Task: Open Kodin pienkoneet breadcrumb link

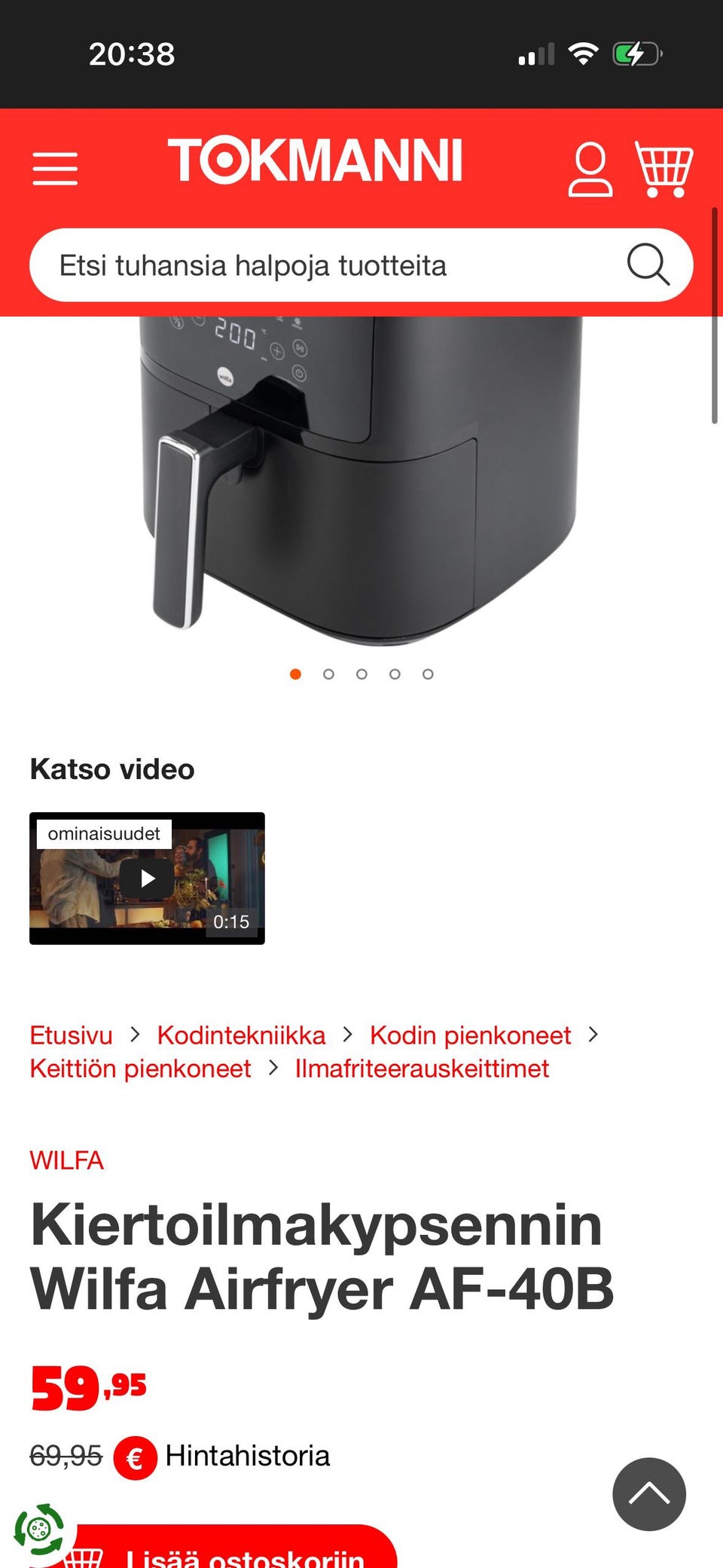Action: click(468, 1035)
